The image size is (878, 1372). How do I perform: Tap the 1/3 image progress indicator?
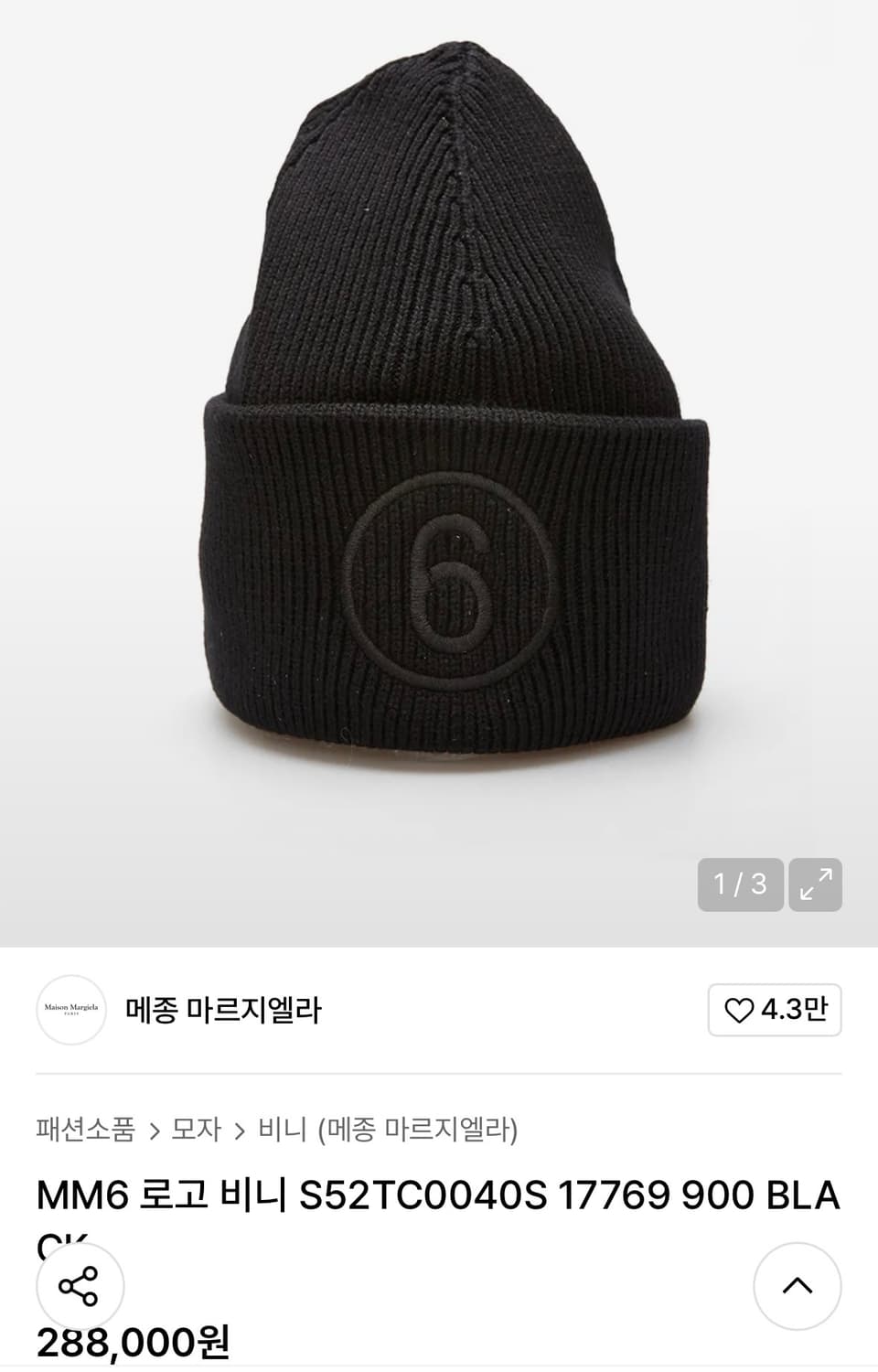(739, 881)
